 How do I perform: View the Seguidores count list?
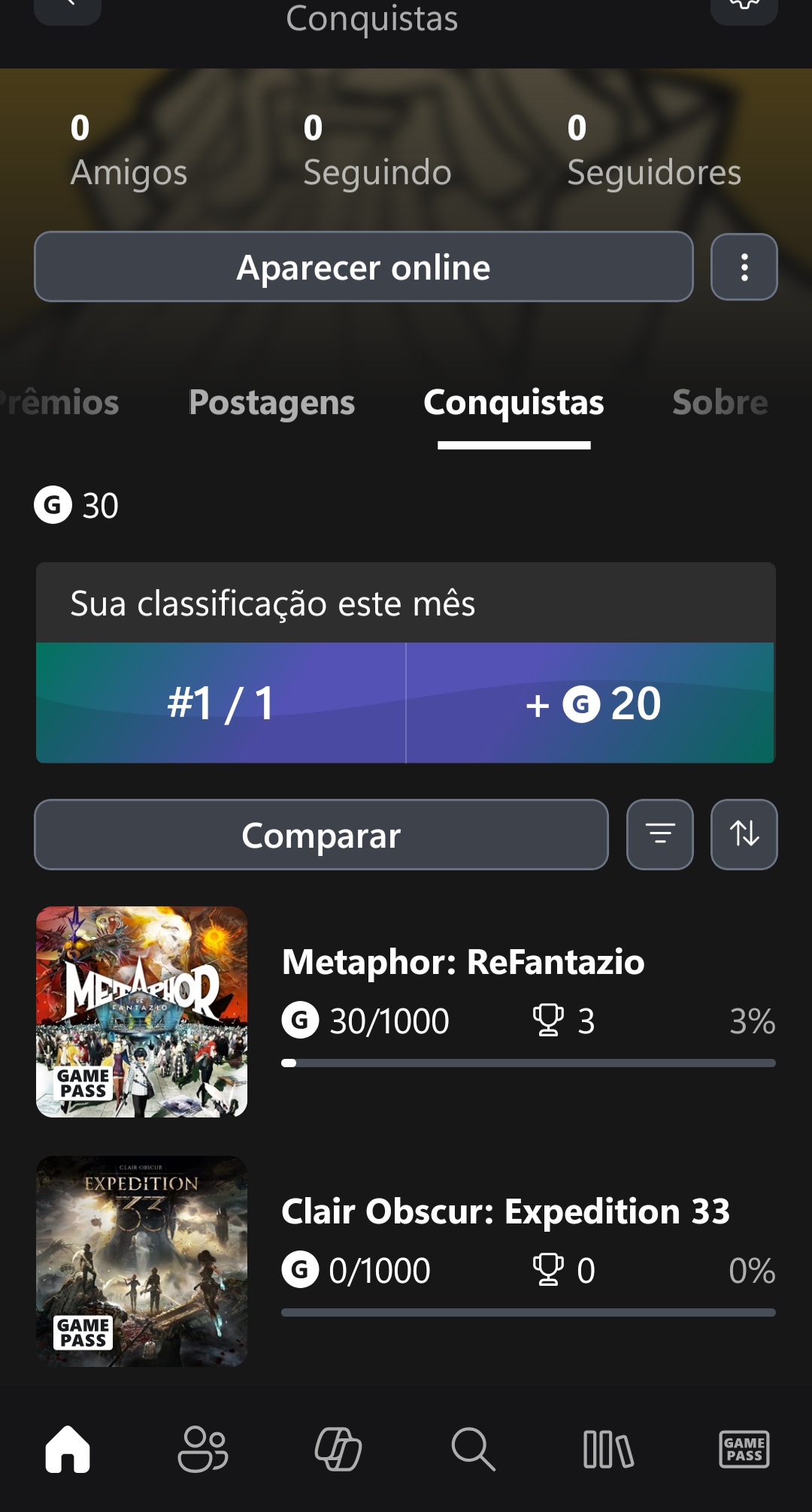click(653, 152)
